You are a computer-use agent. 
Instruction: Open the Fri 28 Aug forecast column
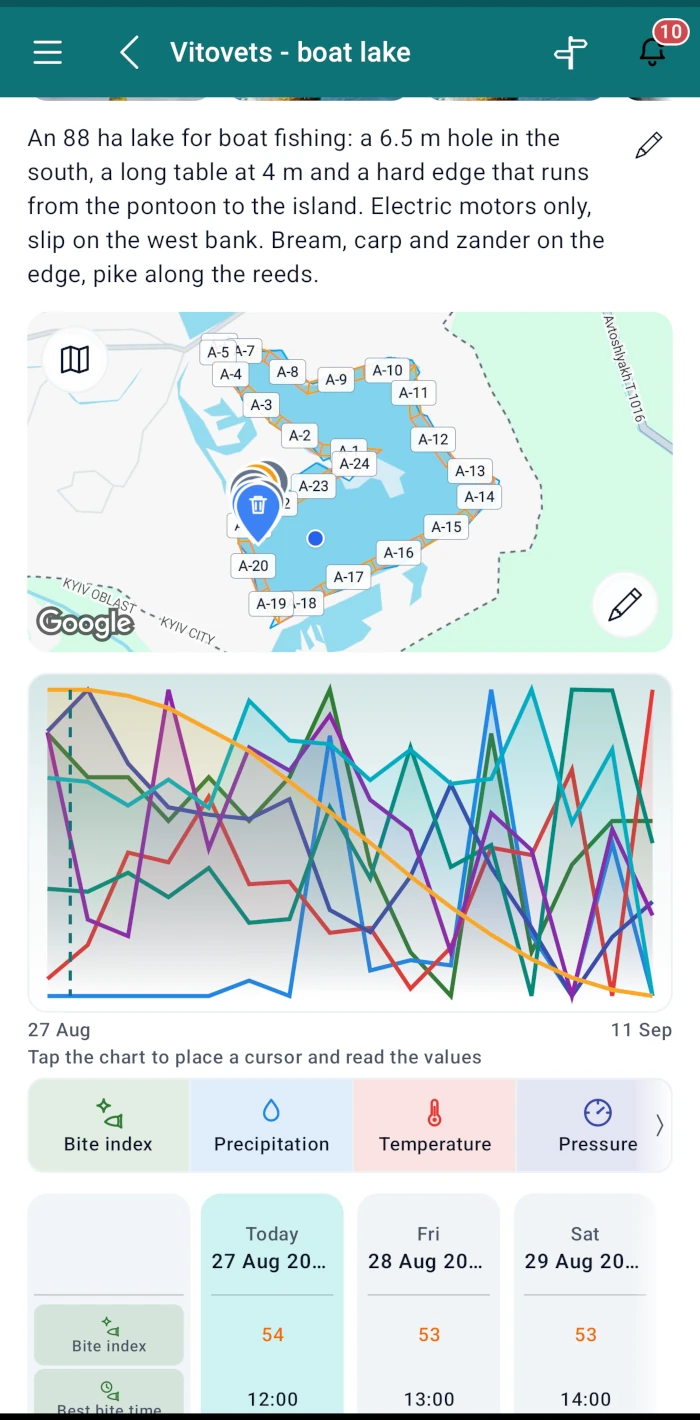(428, 1305)
